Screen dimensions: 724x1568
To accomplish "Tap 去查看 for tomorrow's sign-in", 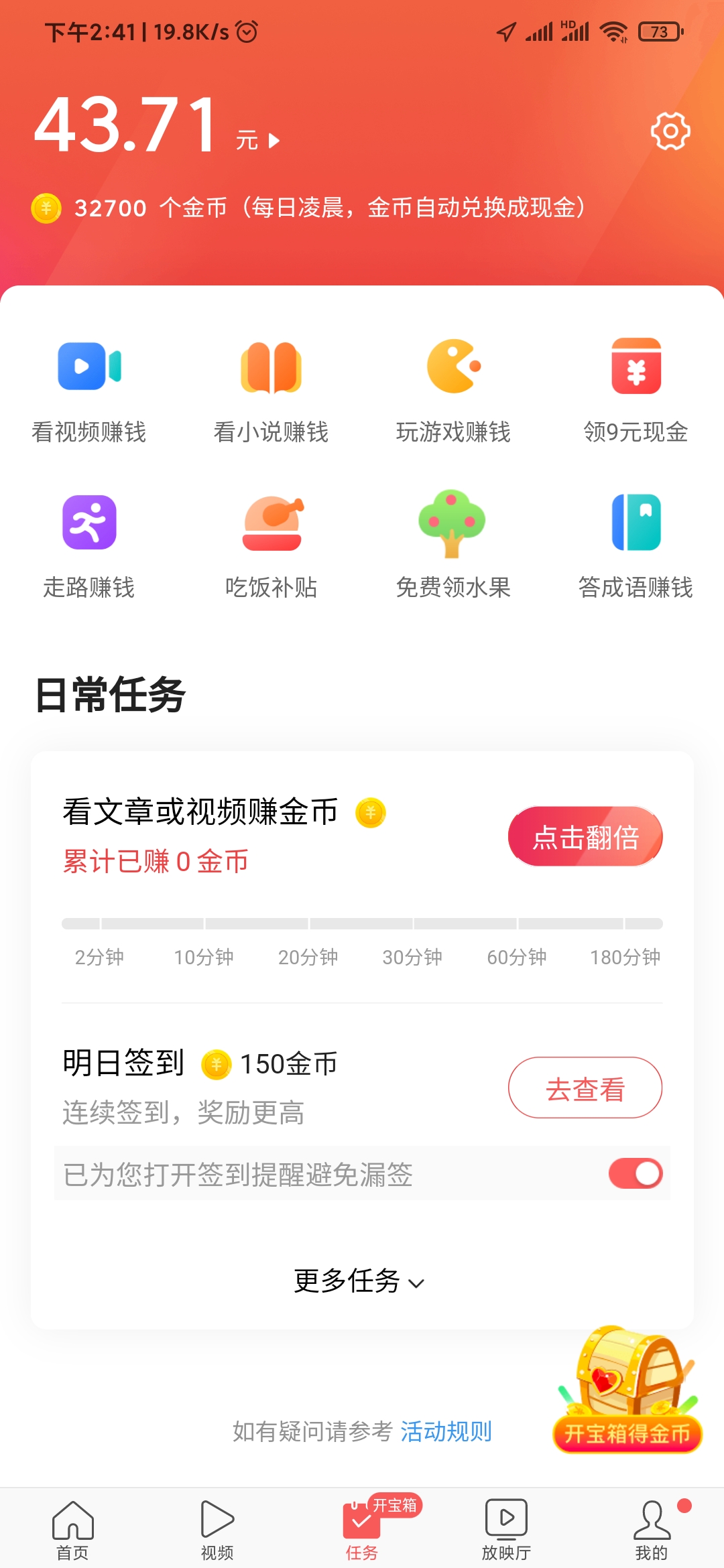I will pyautogui.click(x=585, y=1088).
